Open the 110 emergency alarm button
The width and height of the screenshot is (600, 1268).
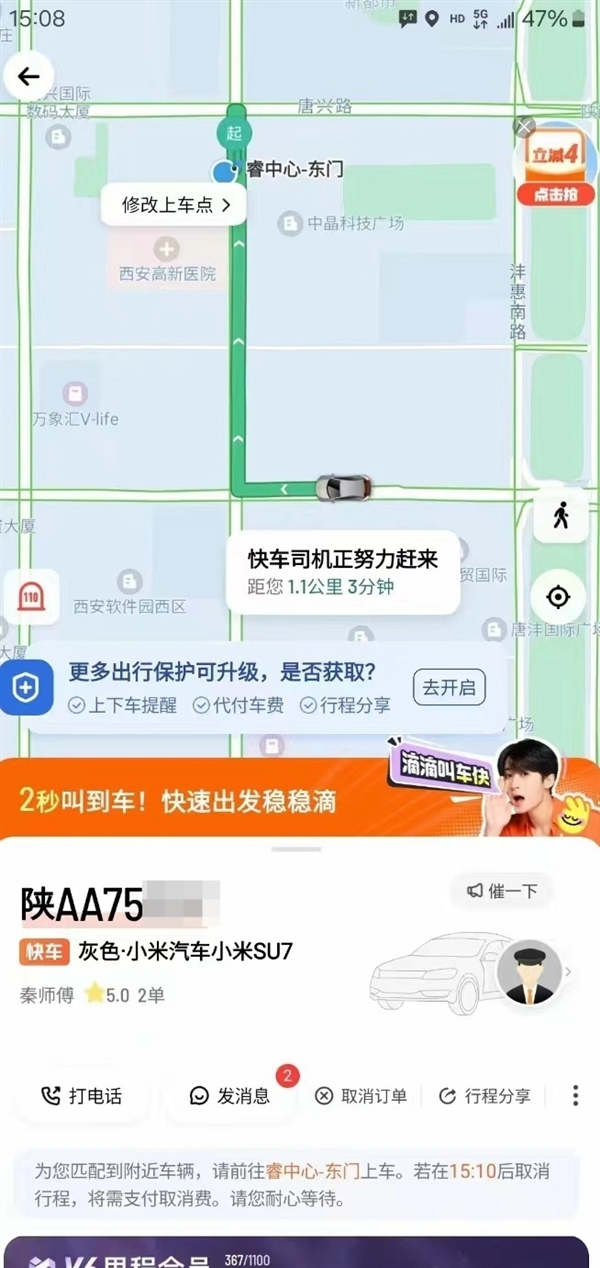(x=30, y=597)
